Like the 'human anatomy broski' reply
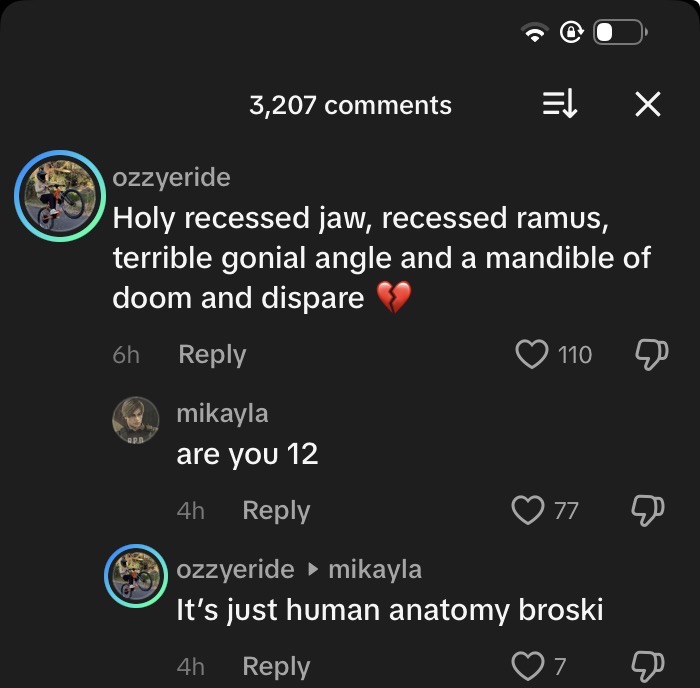The image size is (700, 688). (x=527, y=666)
